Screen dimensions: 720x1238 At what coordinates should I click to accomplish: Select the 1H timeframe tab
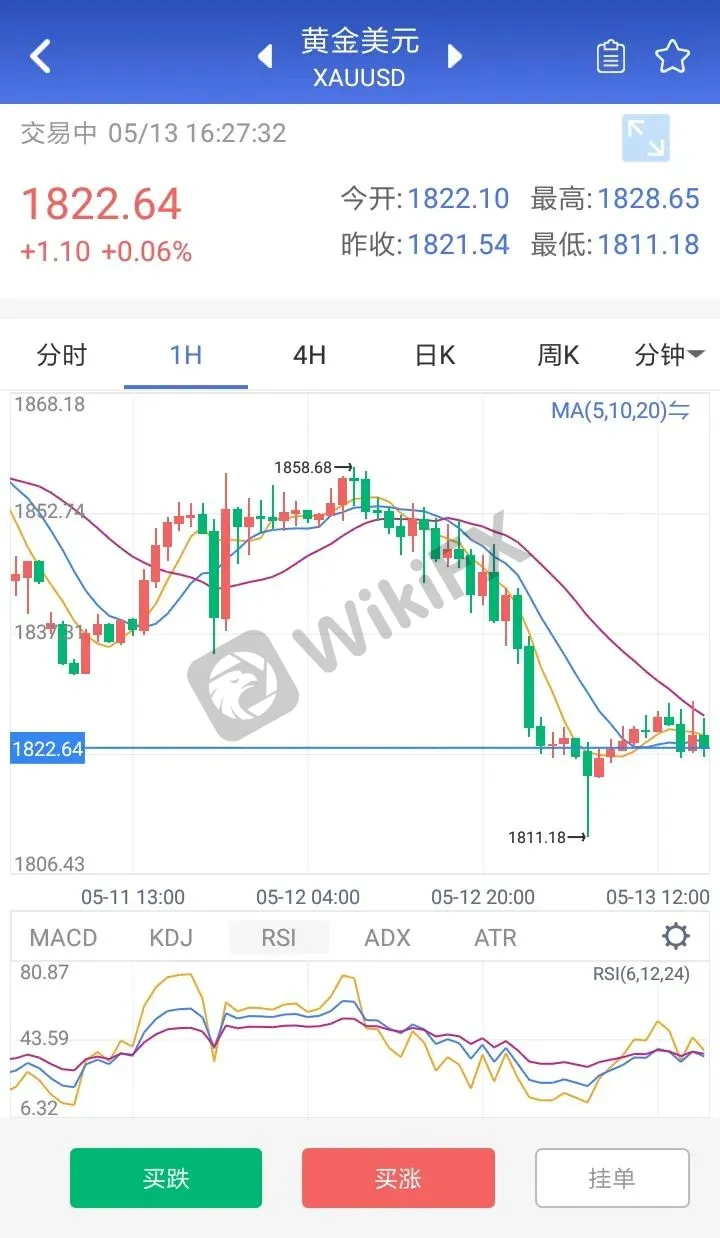186,355
